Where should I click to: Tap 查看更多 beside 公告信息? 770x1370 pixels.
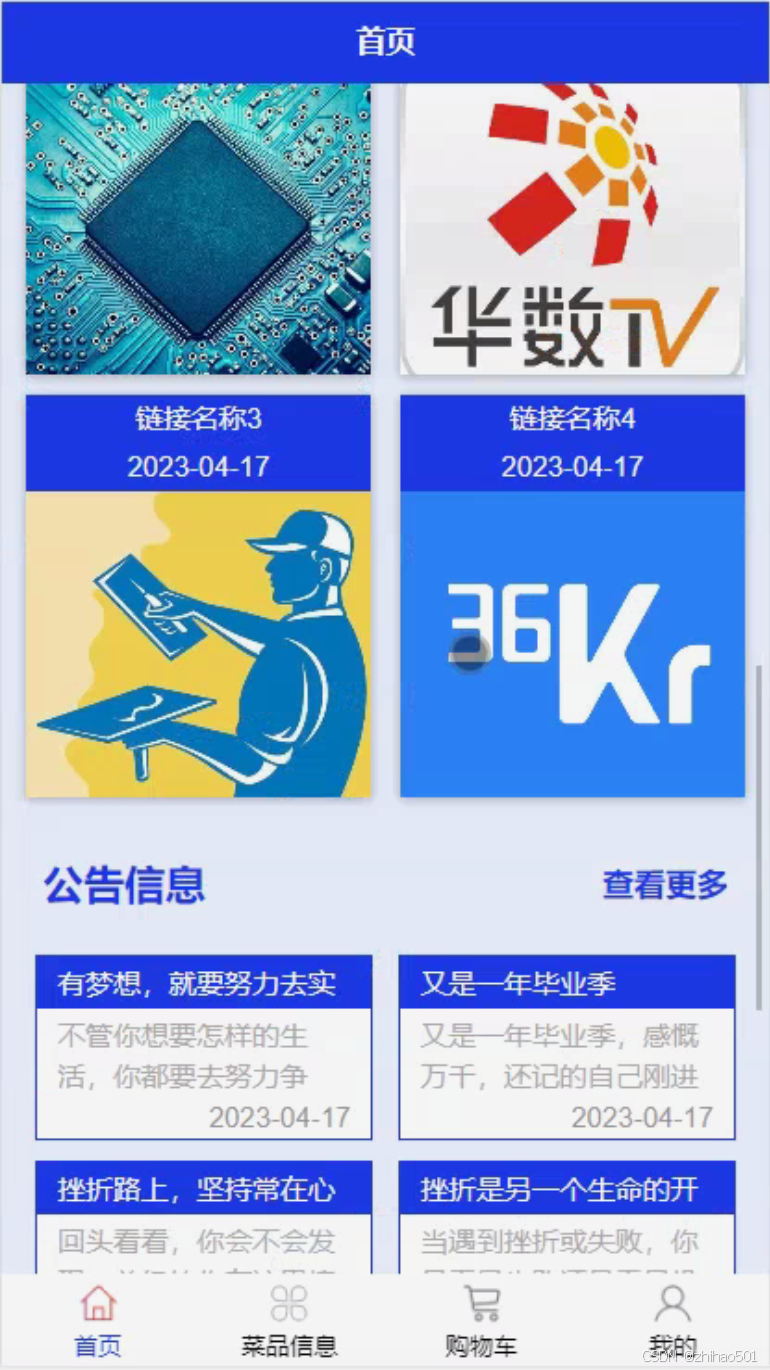tap(664, 885)
